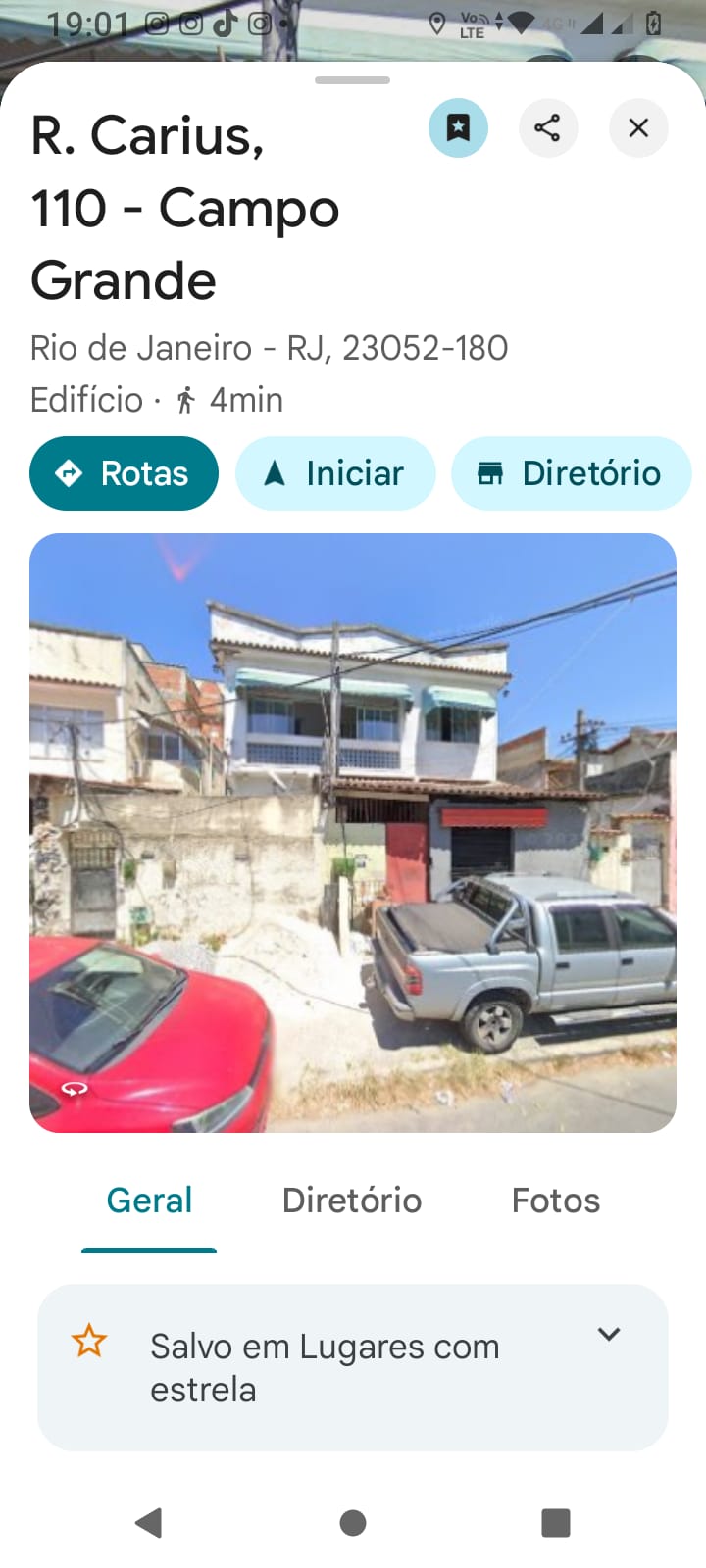Screen dimensions: 706x1568
Task: Share this R. Carius location
Action: pos(547,127)
